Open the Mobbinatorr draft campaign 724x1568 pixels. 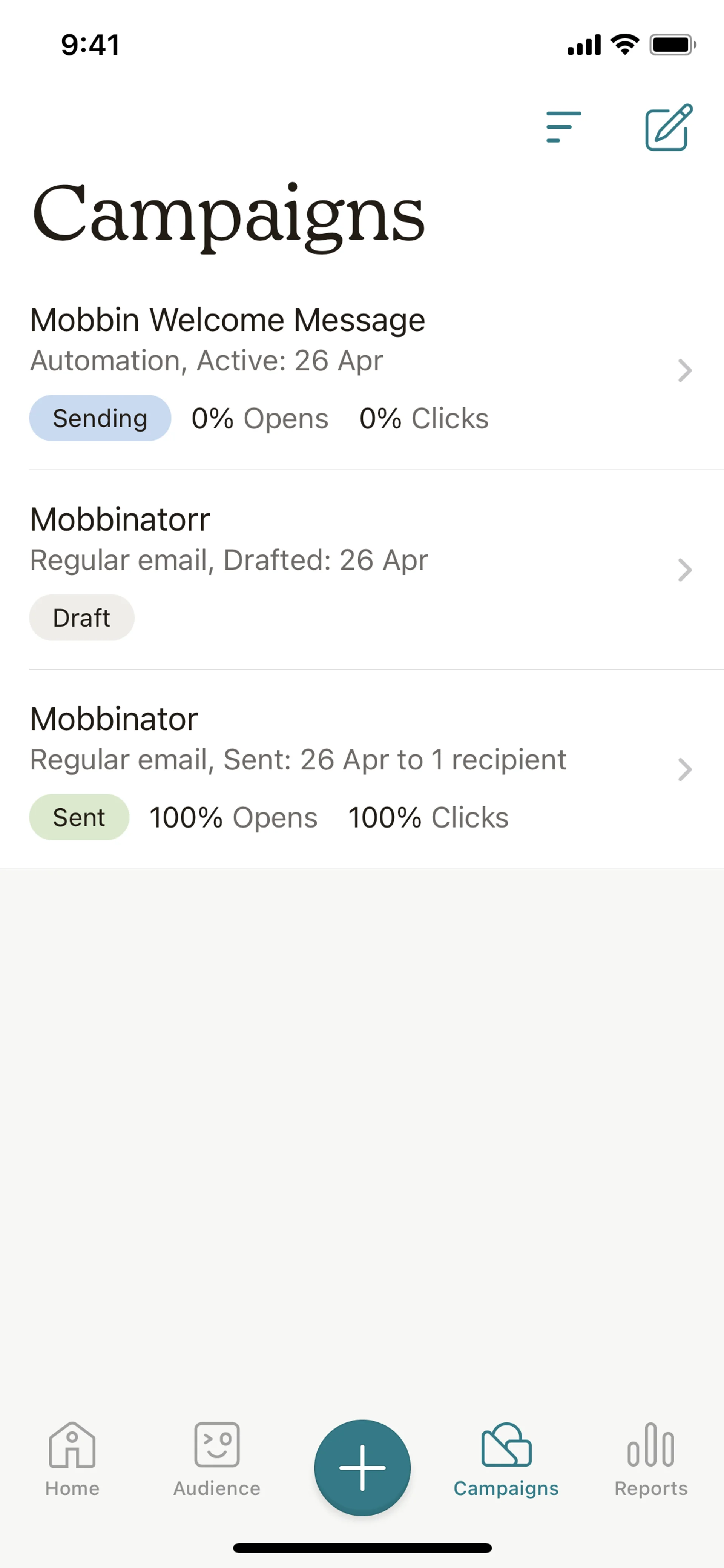pos(361,570)
